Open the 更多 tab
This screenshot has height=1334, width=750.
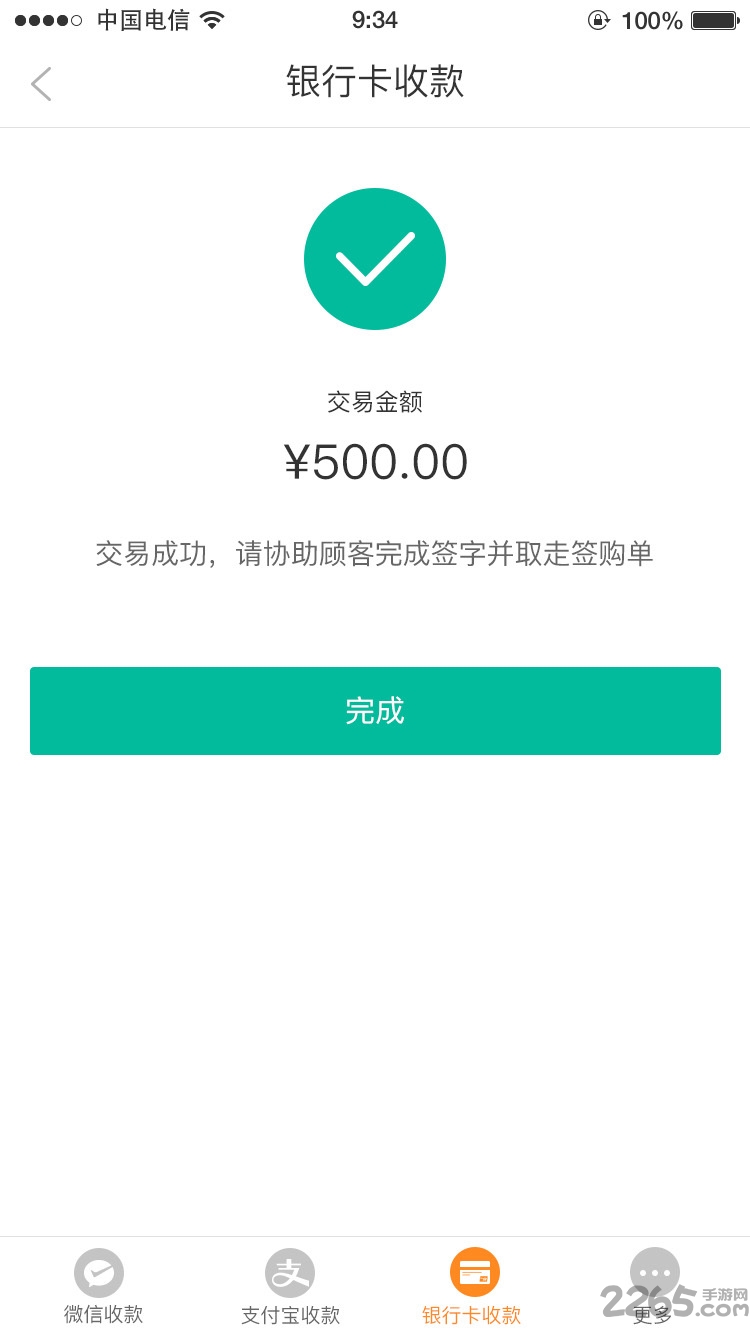[x=654, y=1290]
